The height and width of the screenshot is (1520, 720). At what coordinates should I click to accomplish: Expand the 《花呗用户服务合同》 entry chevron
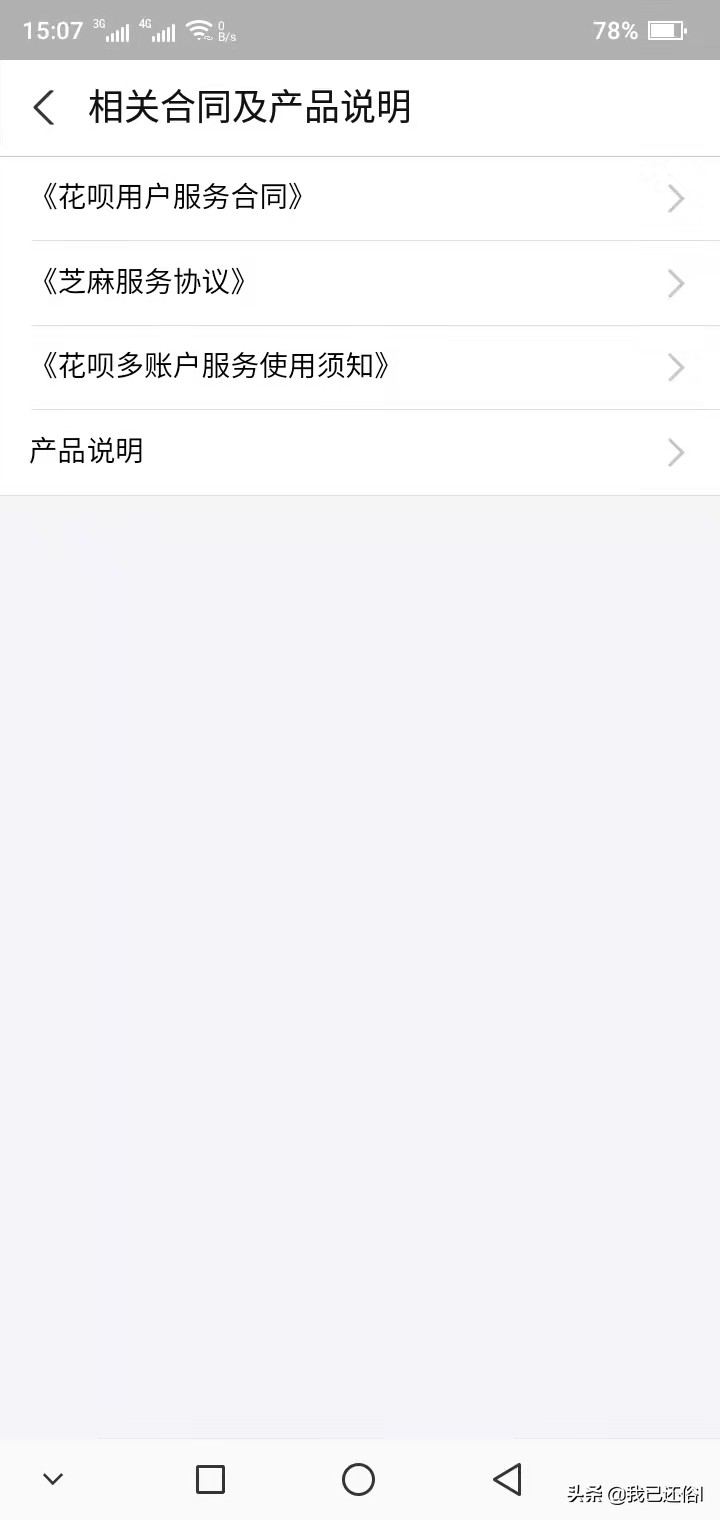(675, 198)
